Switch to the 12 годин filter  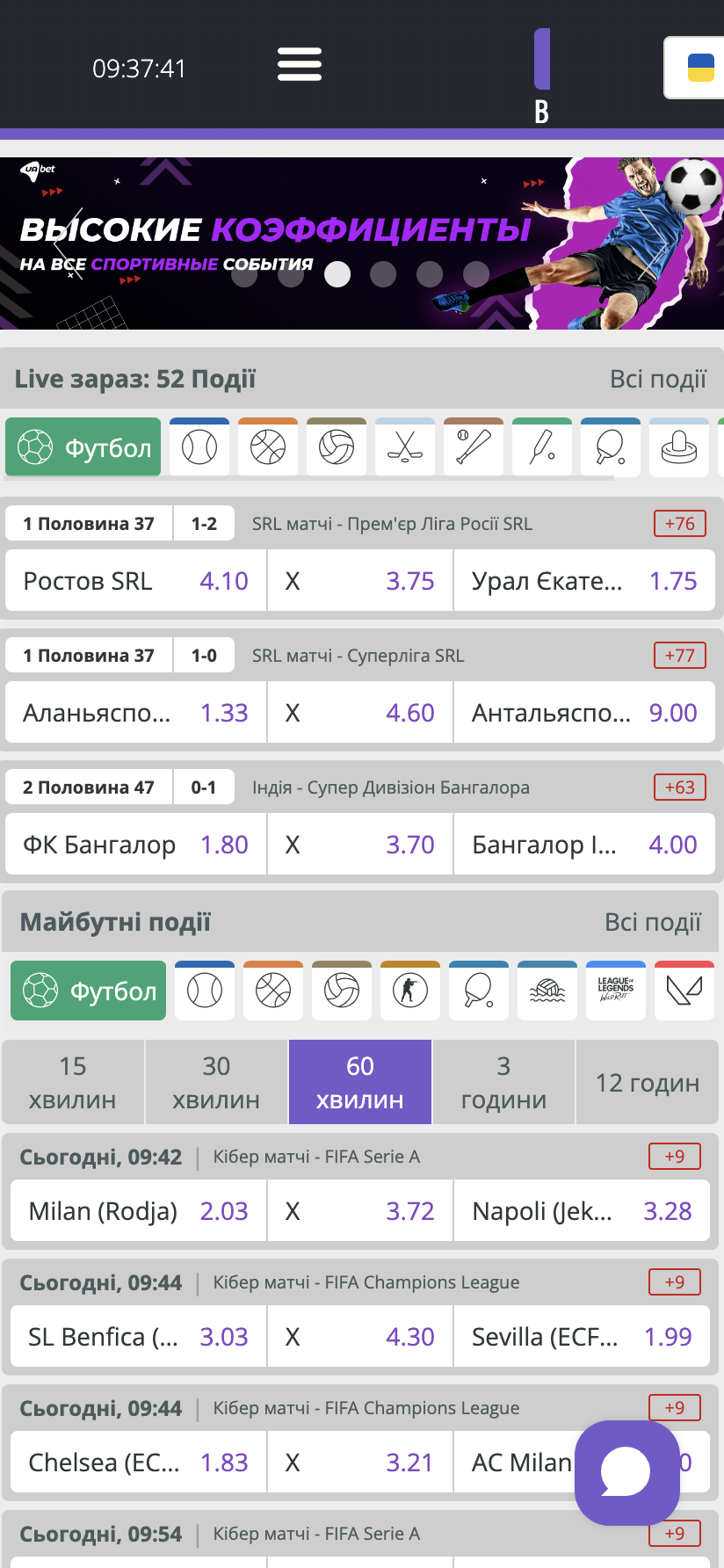[648, 1082]
